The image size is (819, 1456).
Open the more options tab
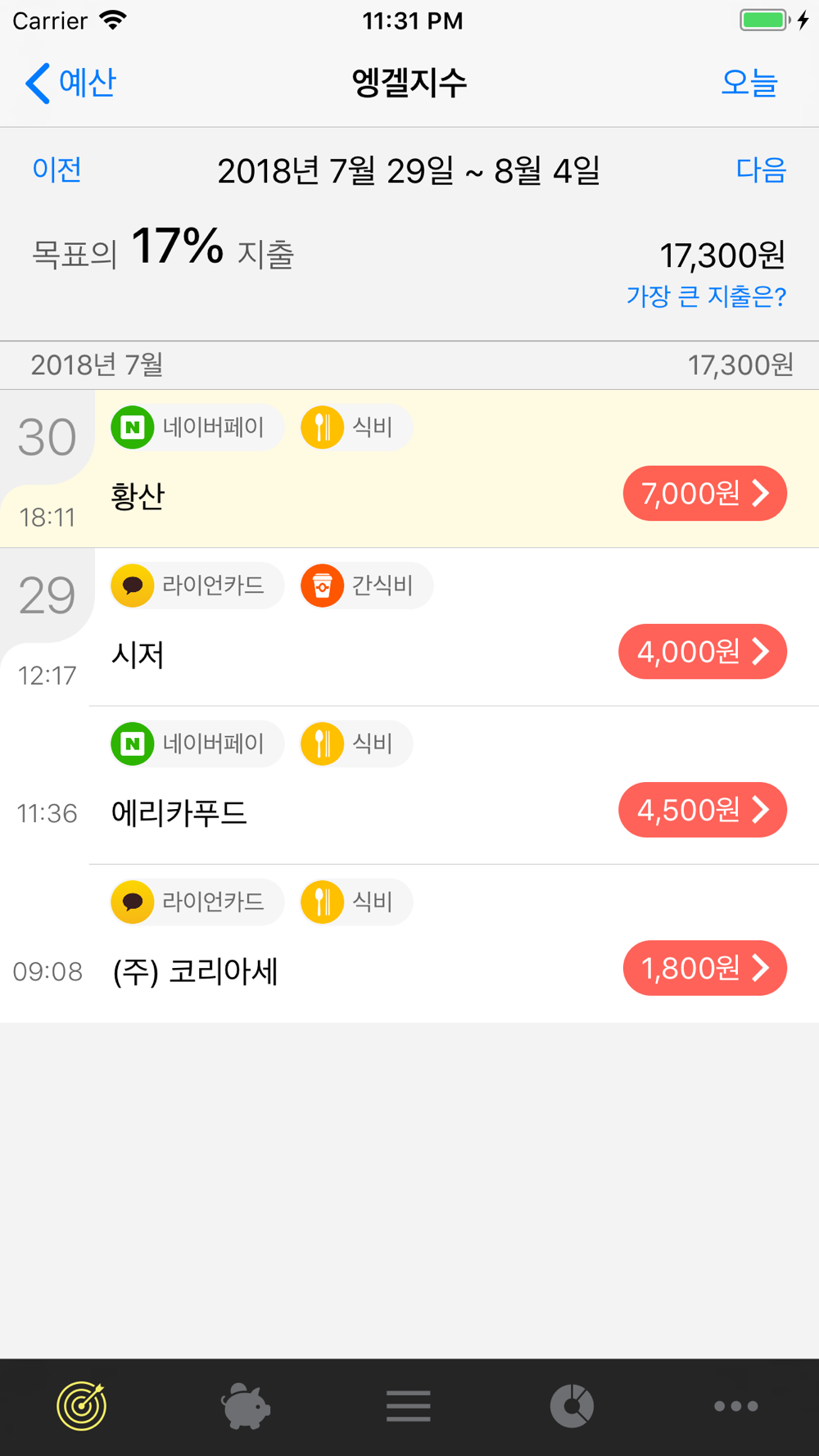pos(736,1406)
